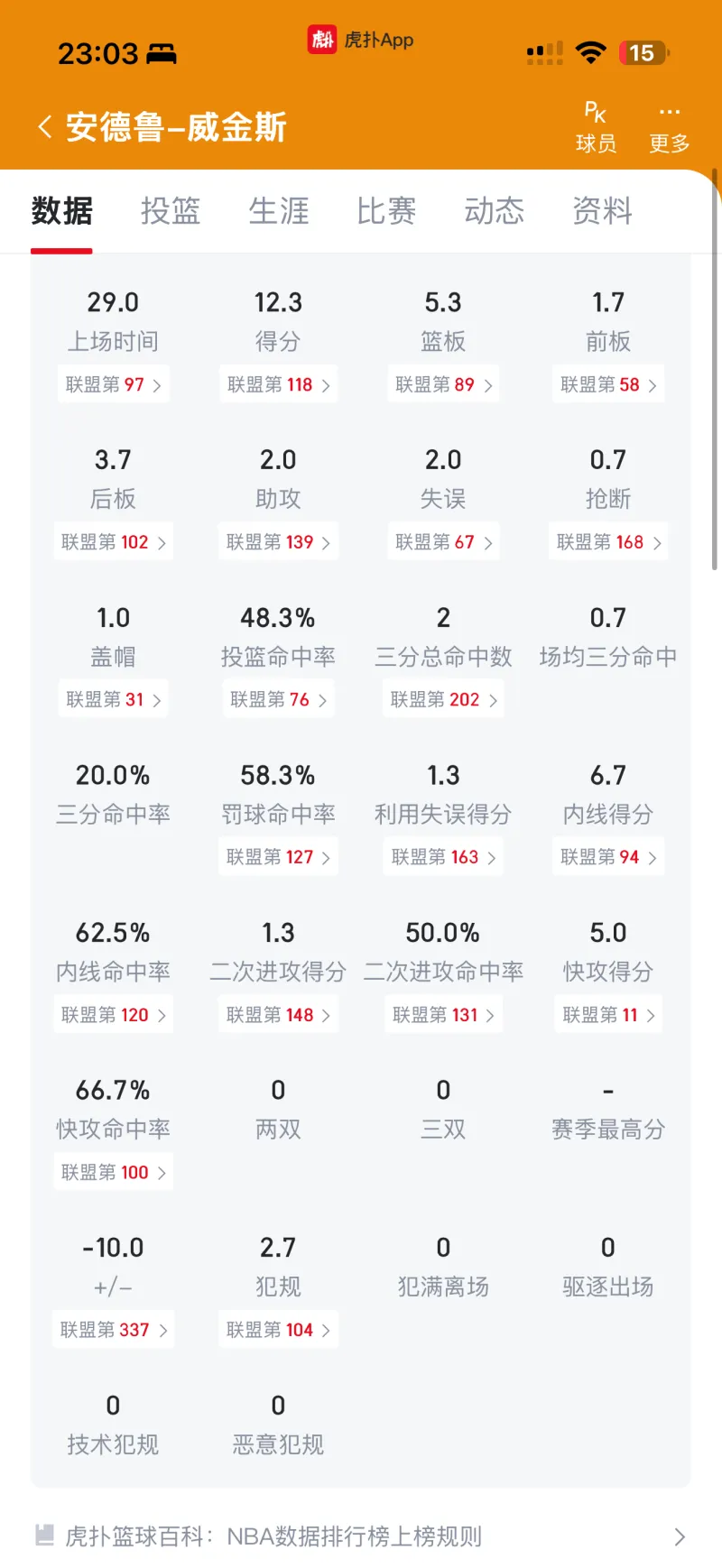
Task: View the 资料 tab
Action: coord(602,211)
